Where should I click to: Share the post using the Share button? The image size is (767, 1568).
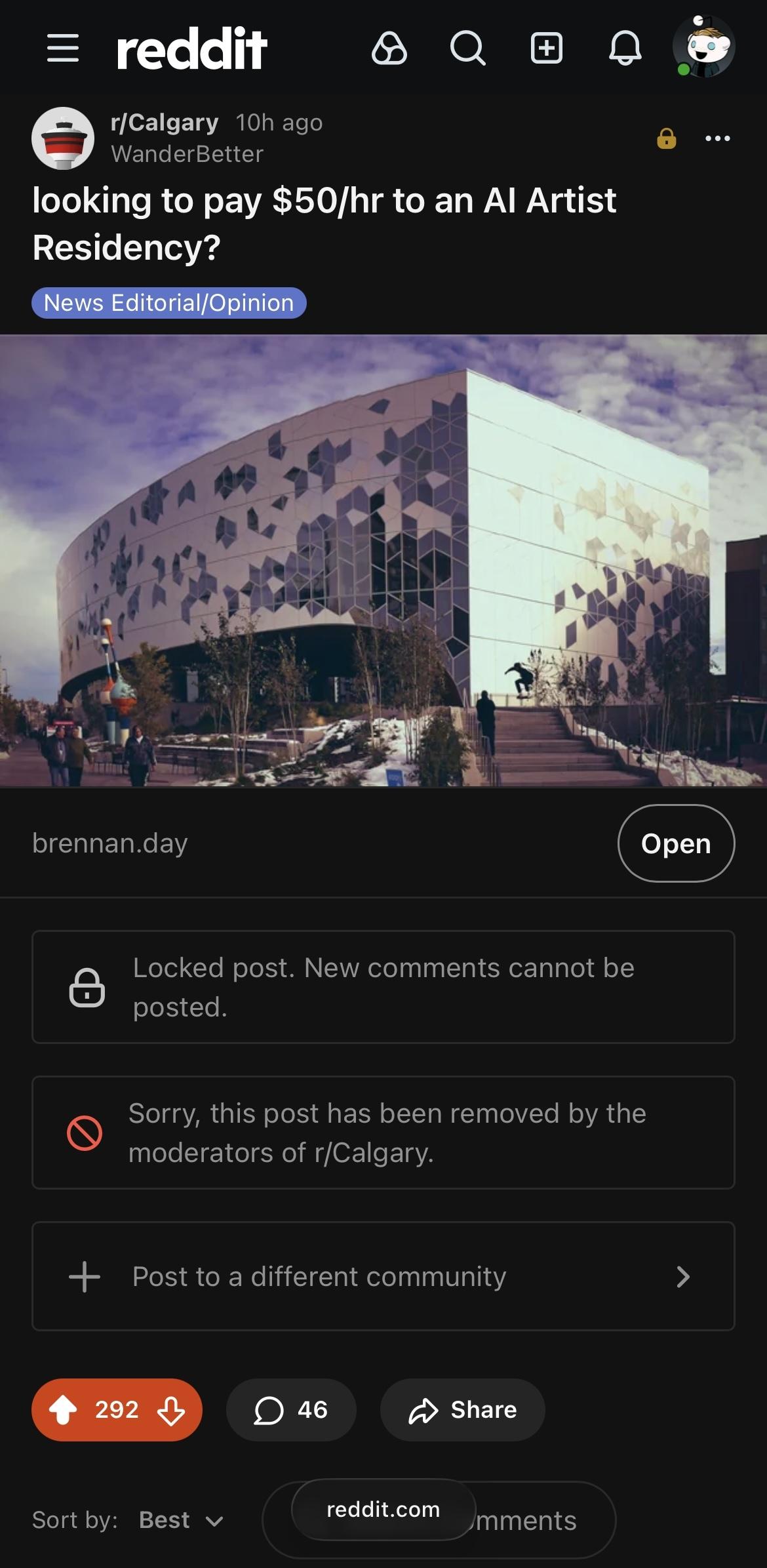pos(462,1410)
